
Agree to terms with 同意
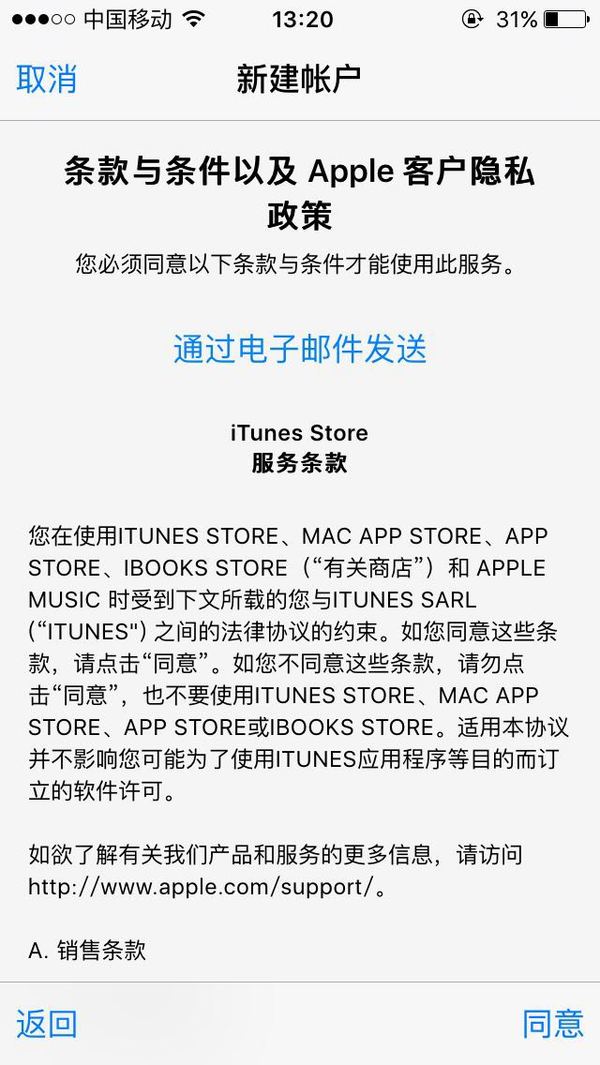pos(552,1023)
